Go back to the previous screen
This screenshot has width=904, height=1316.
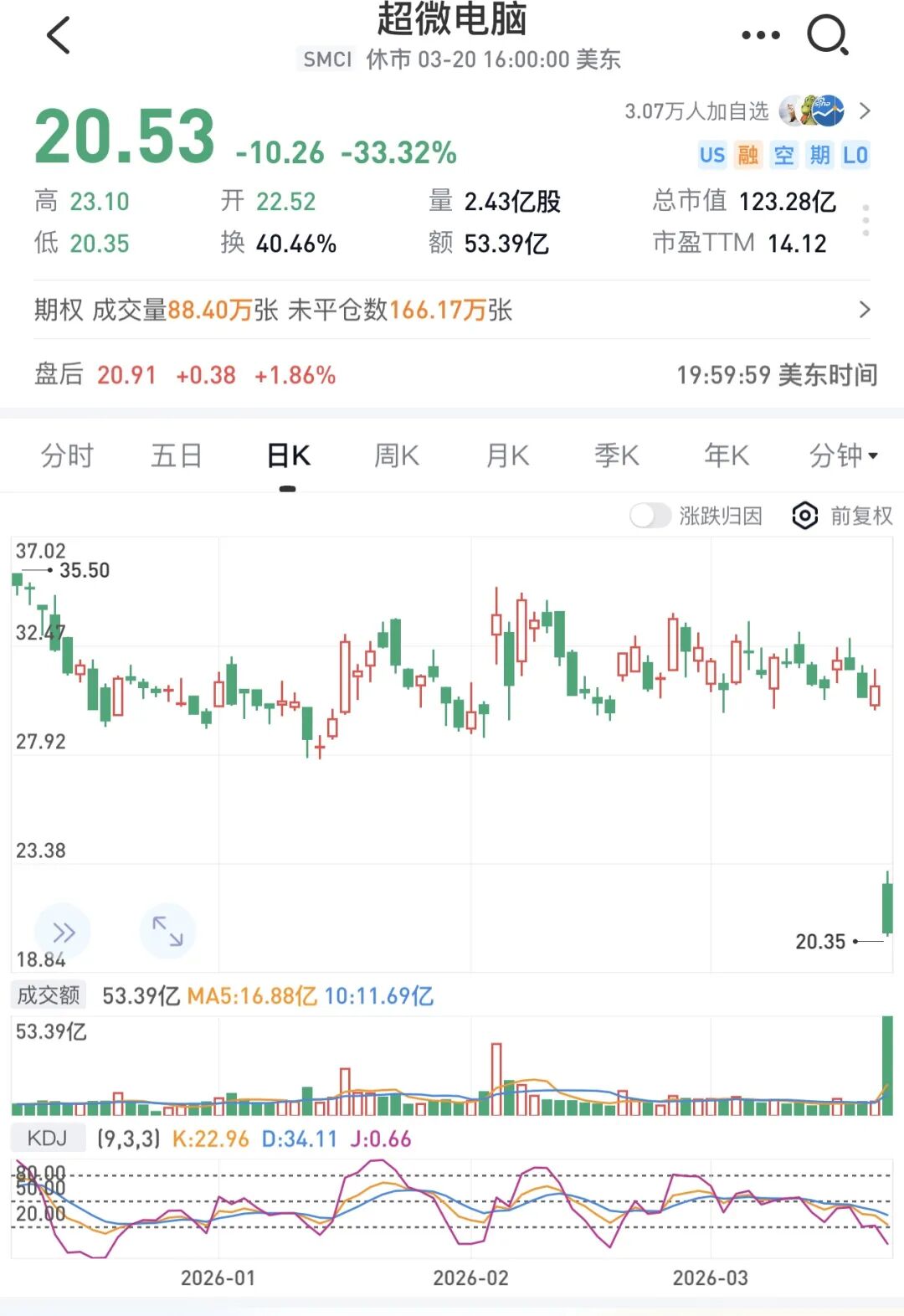(x=59, y=36)
